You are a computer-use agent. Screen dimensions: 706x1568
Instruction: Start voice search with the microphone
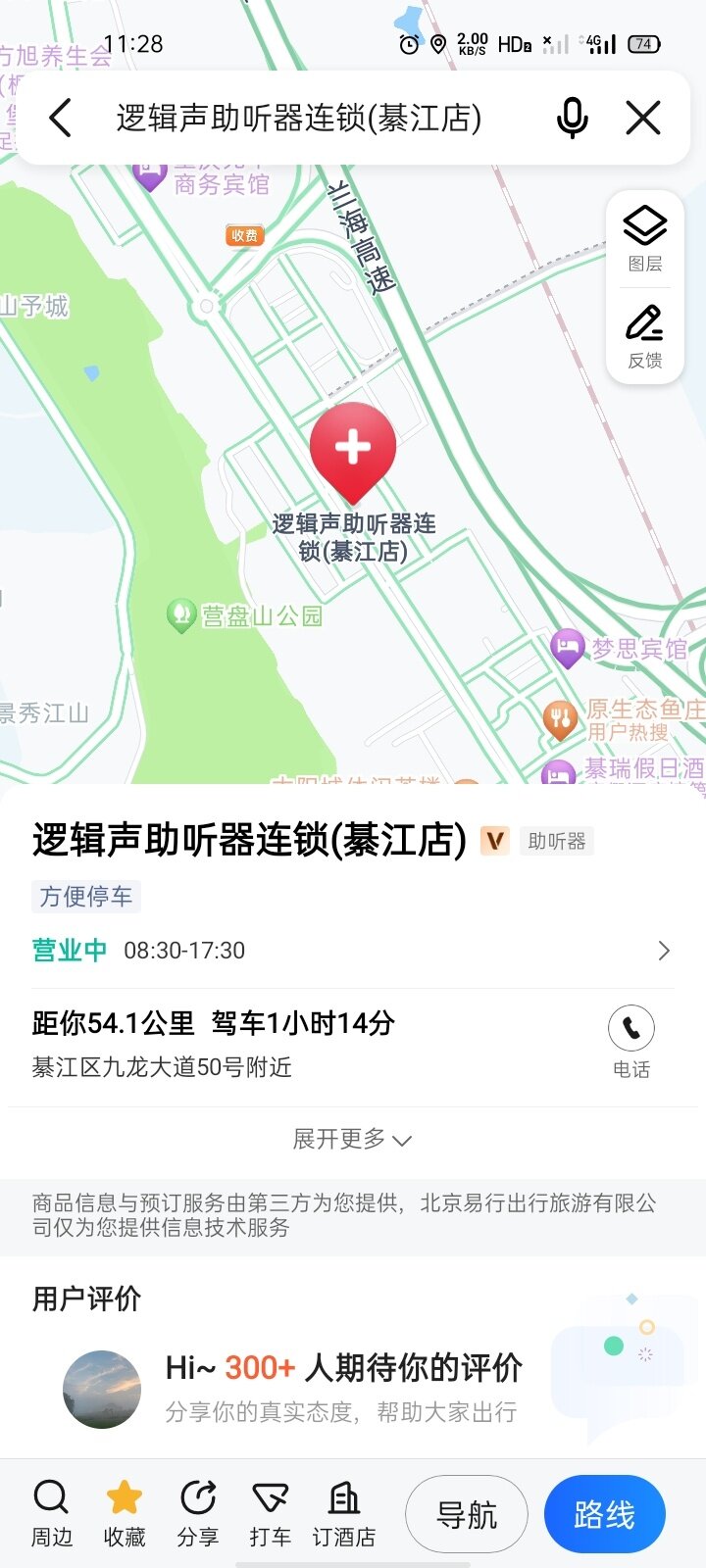tap(572, 119)
